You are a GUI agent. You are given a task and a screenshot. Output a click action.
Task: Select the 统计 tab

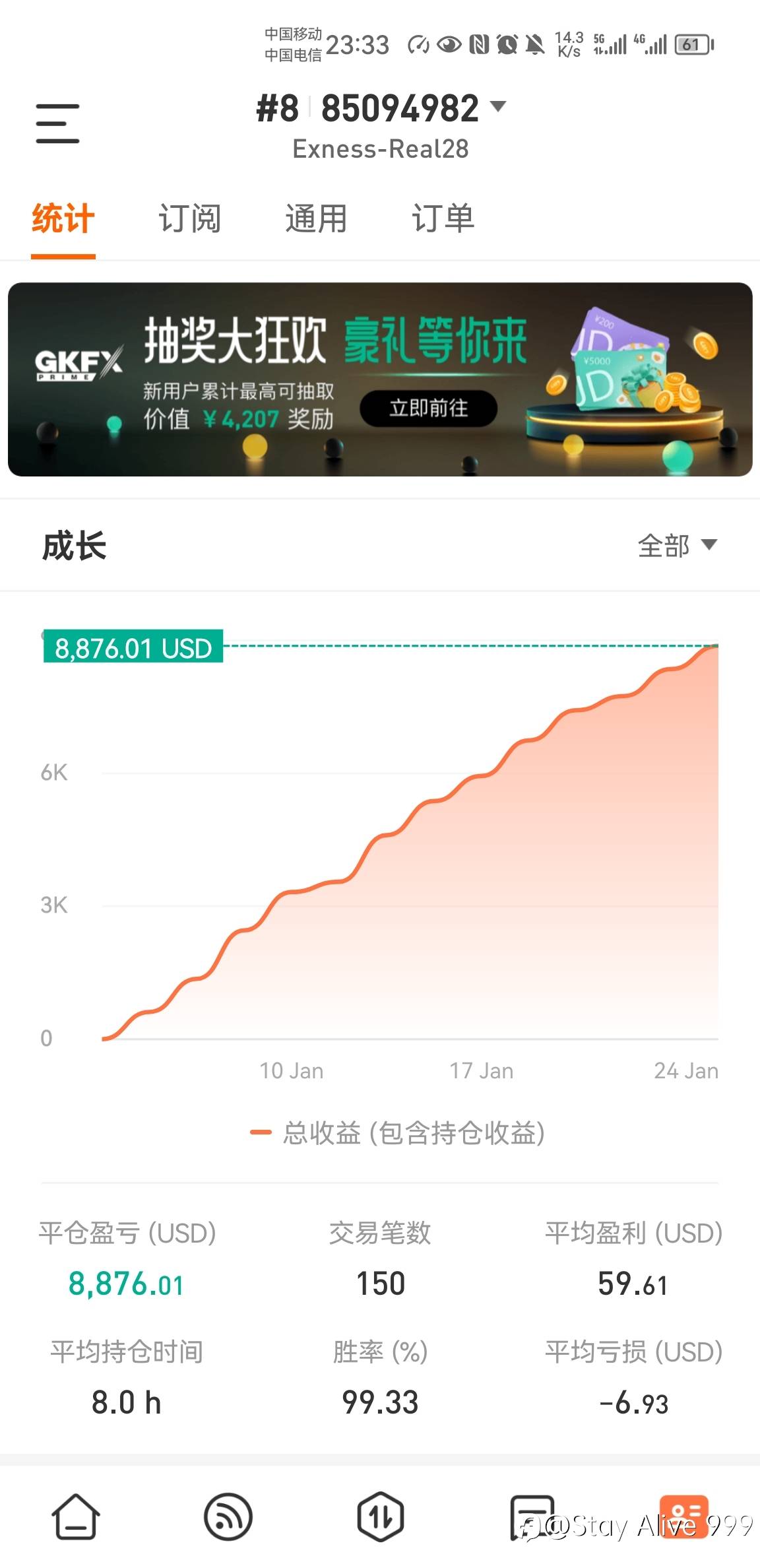(x=63, y=218)
